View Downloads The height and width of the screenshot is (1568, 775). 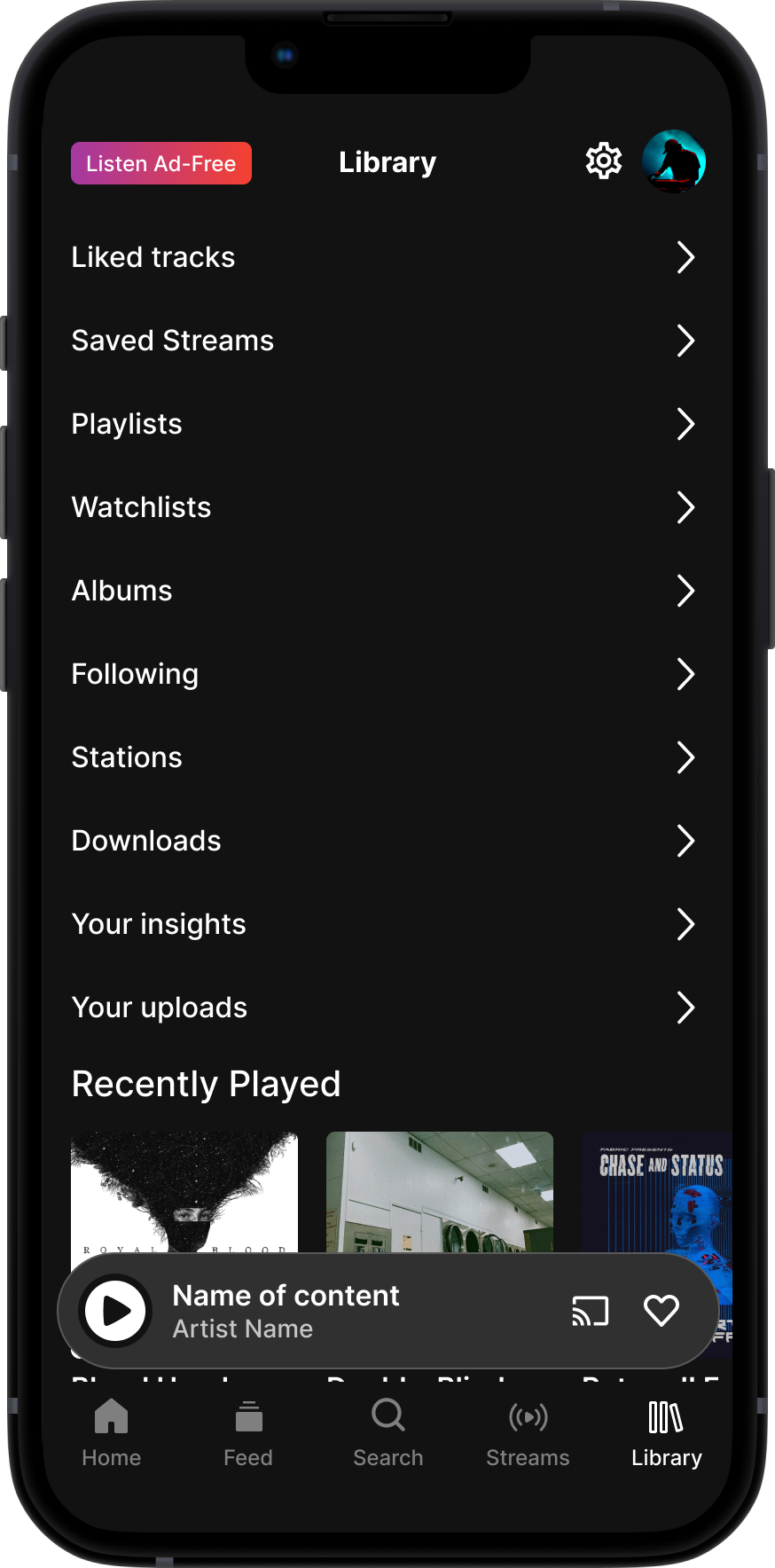point(382,841)
